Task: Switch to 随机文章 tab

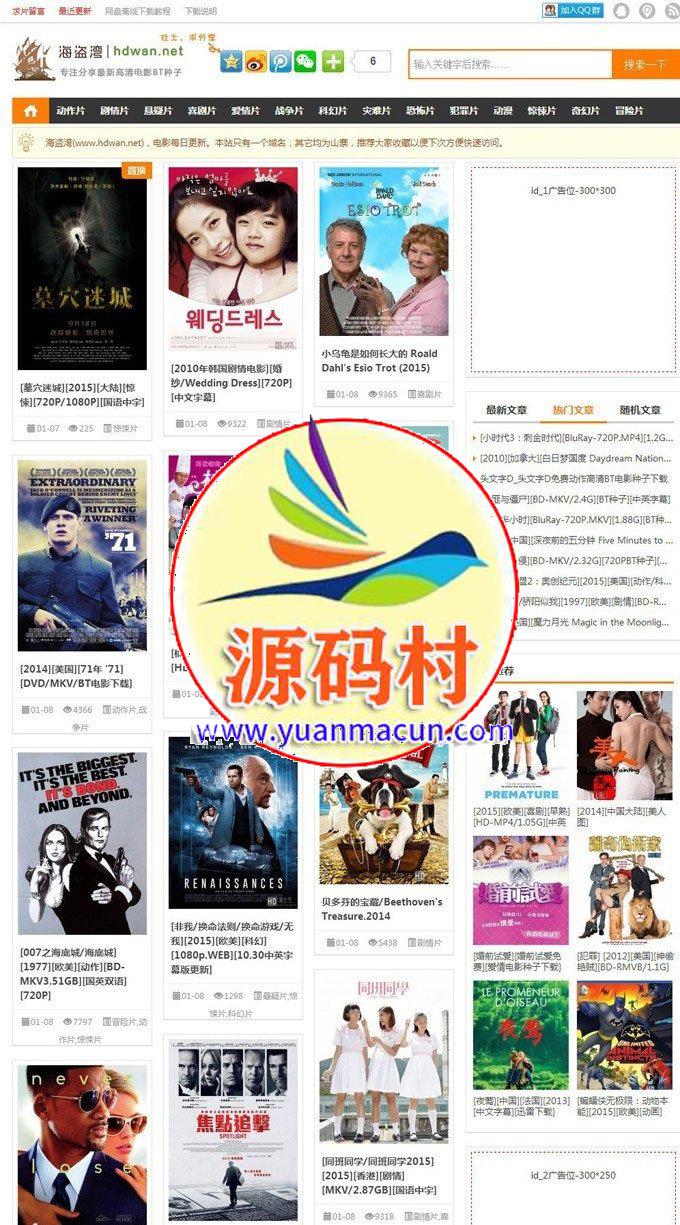Action: pyautogui.click(x=640, y=410)
